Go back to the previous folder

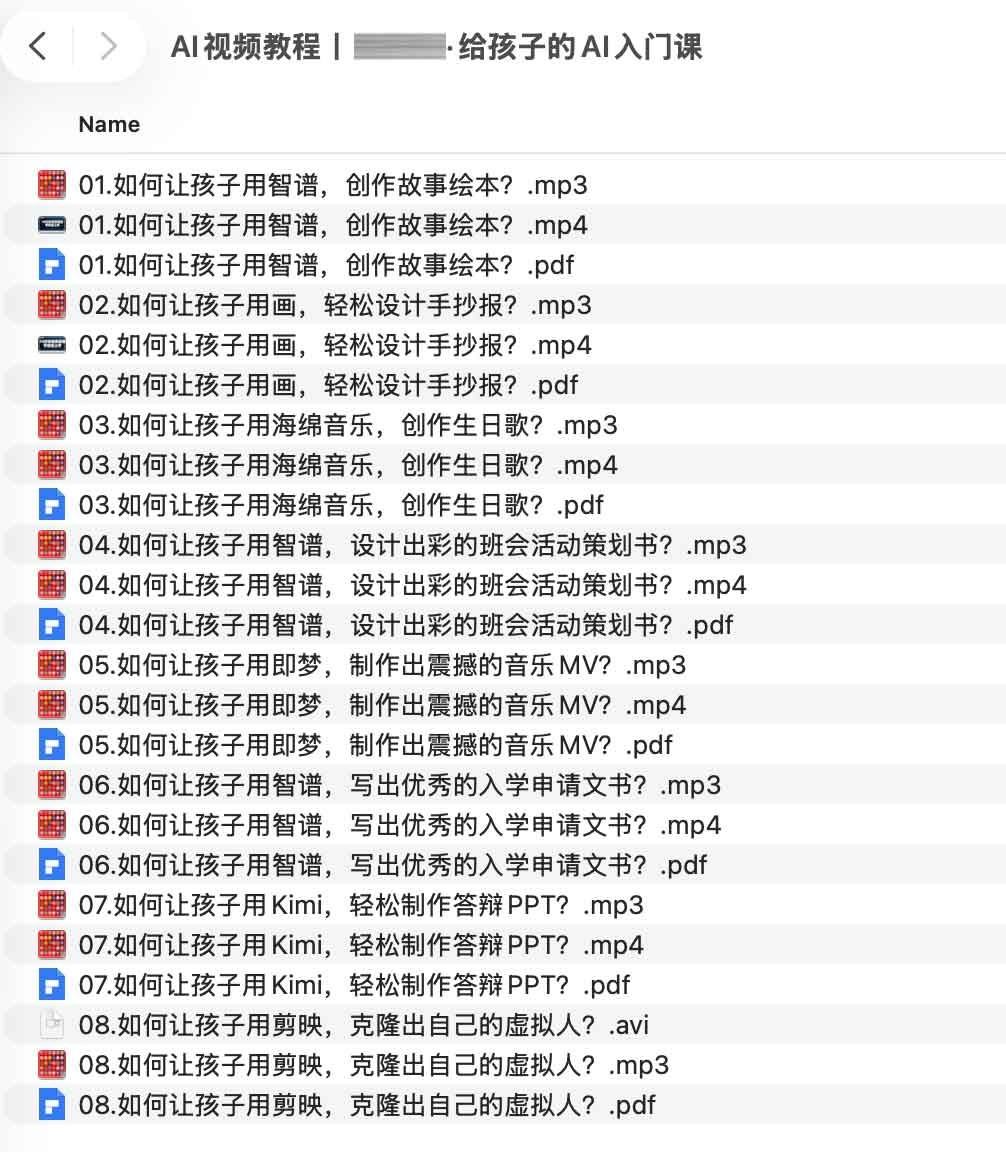[x=38, y=46]
